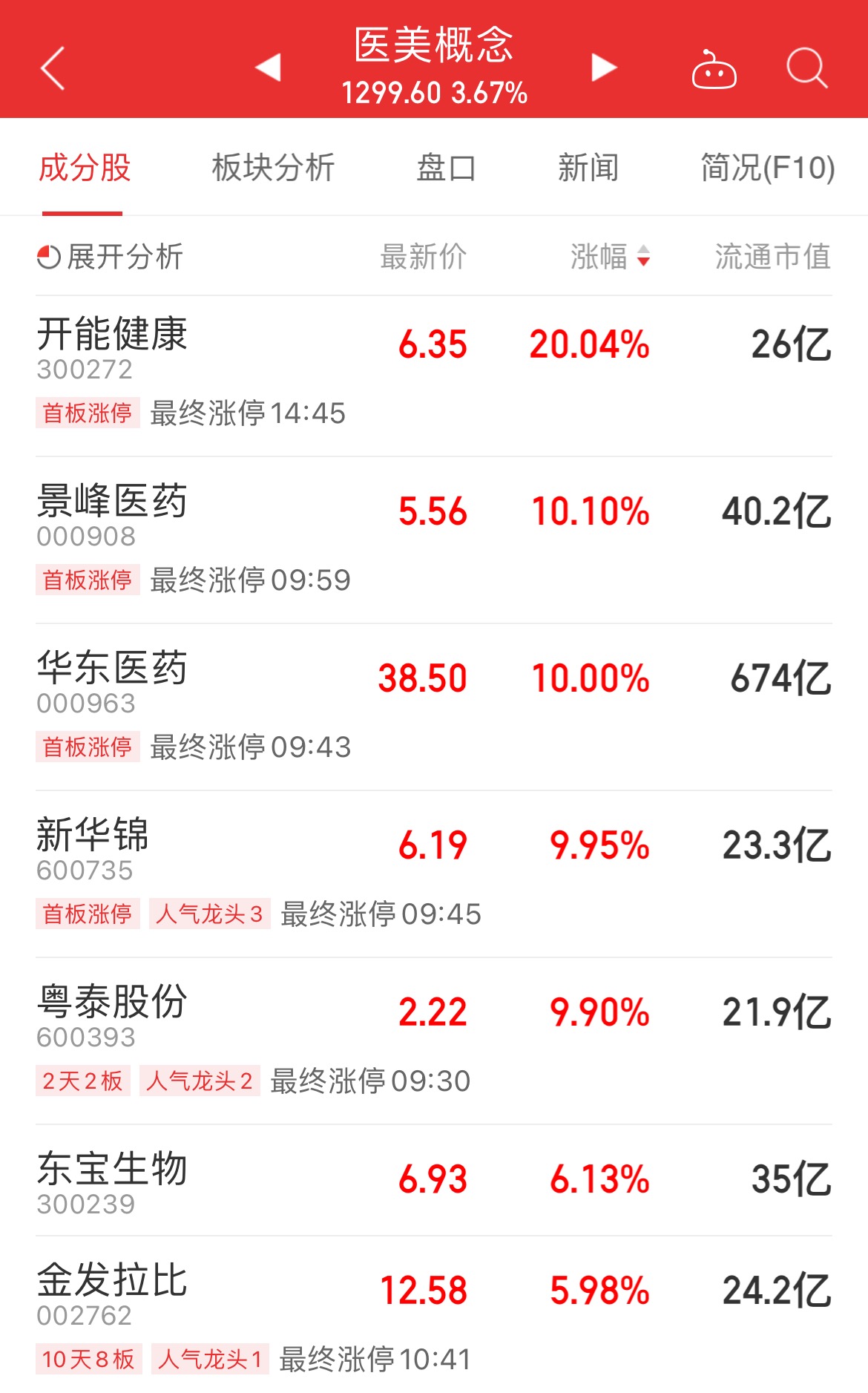View details for 华东医药 000963
This screenshot has height=1393, width=868.
[x=434, y=707]
